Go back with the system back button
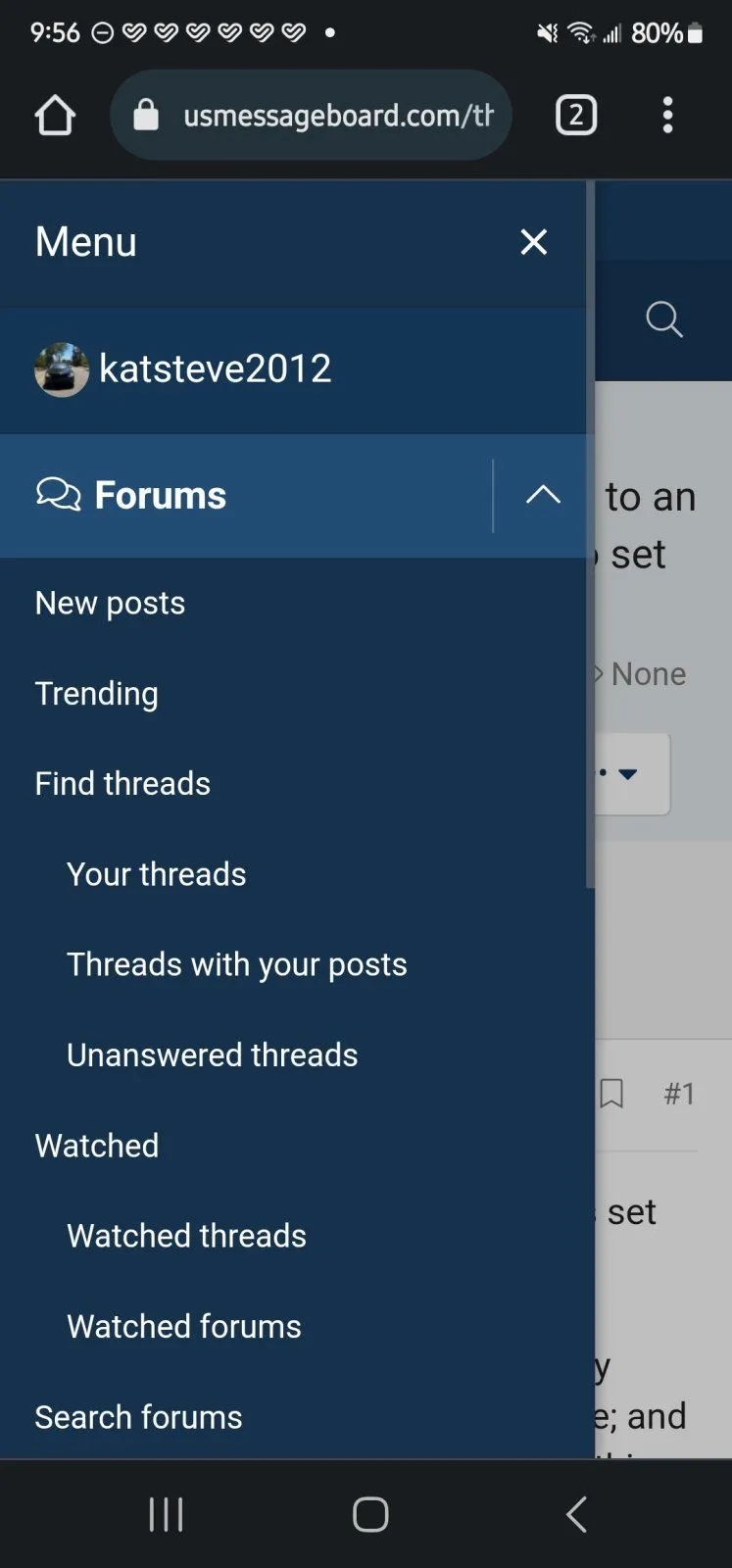 (x=576, y=1514)
